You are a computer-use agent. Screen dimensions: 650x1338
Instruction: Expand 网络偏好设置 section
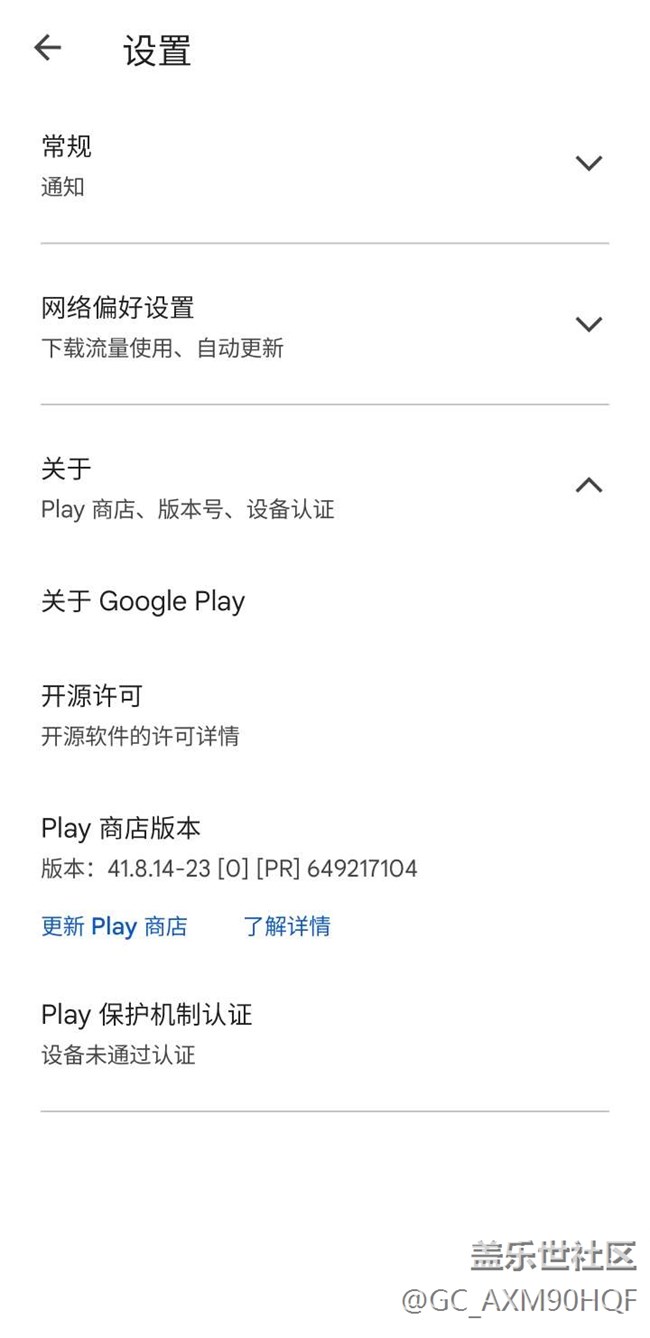click(588, 324)
